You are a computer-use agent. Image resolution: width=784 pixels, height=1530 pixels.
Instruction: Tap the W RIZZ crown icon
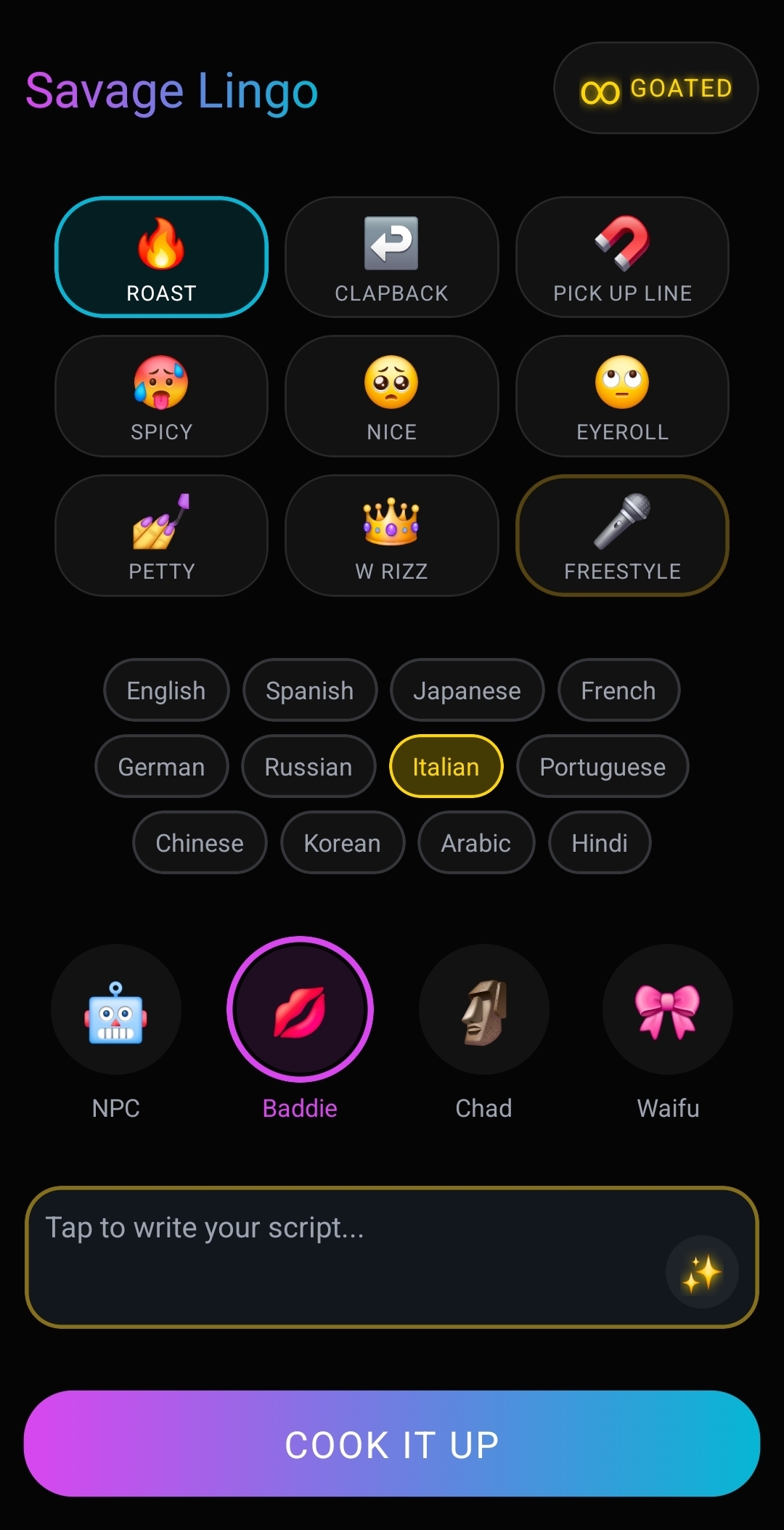point(391,535)
